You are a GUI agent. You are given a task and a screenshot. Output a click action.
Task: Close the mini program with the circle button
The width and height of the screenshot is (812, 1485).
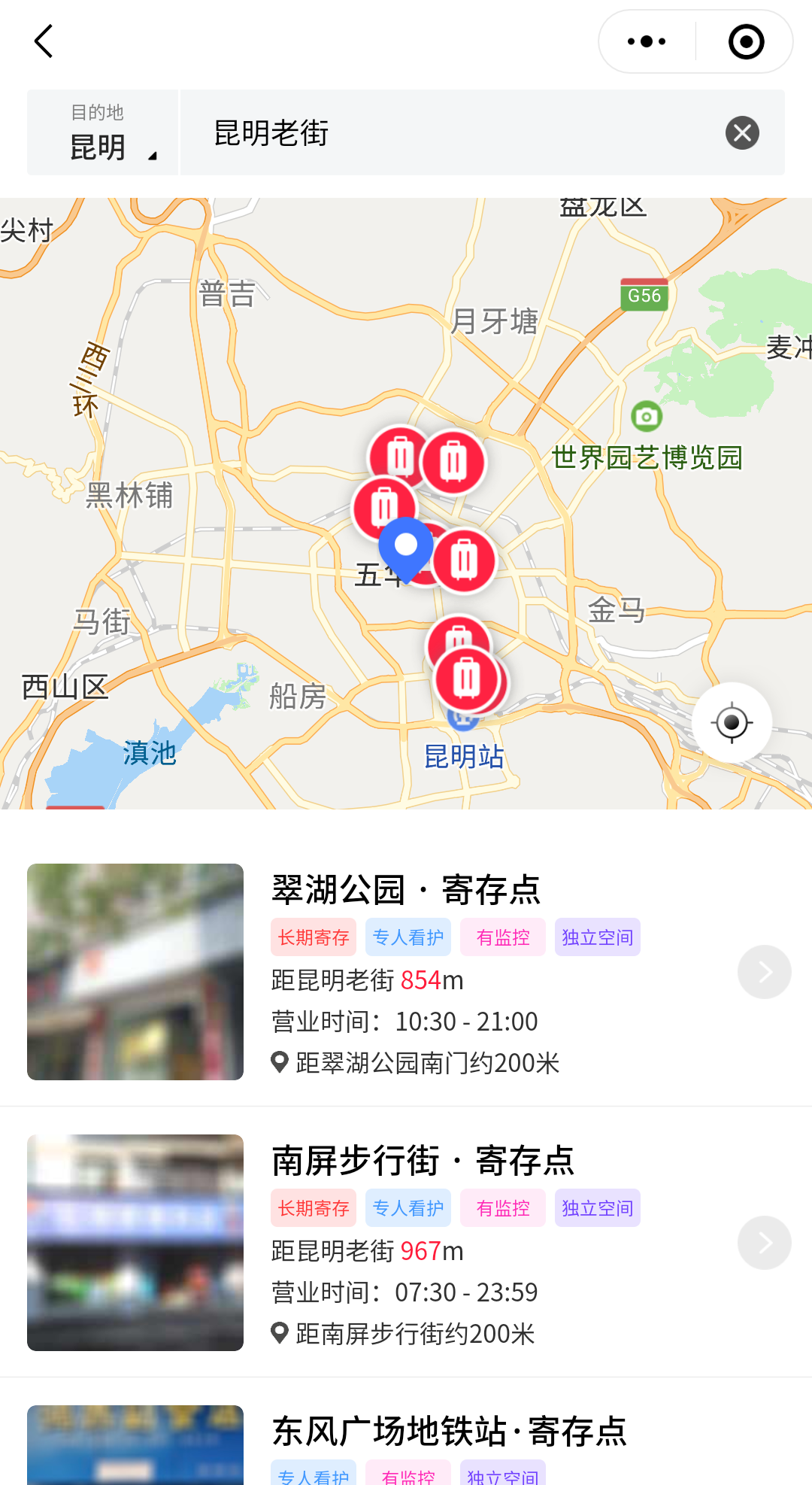point(746,41)
